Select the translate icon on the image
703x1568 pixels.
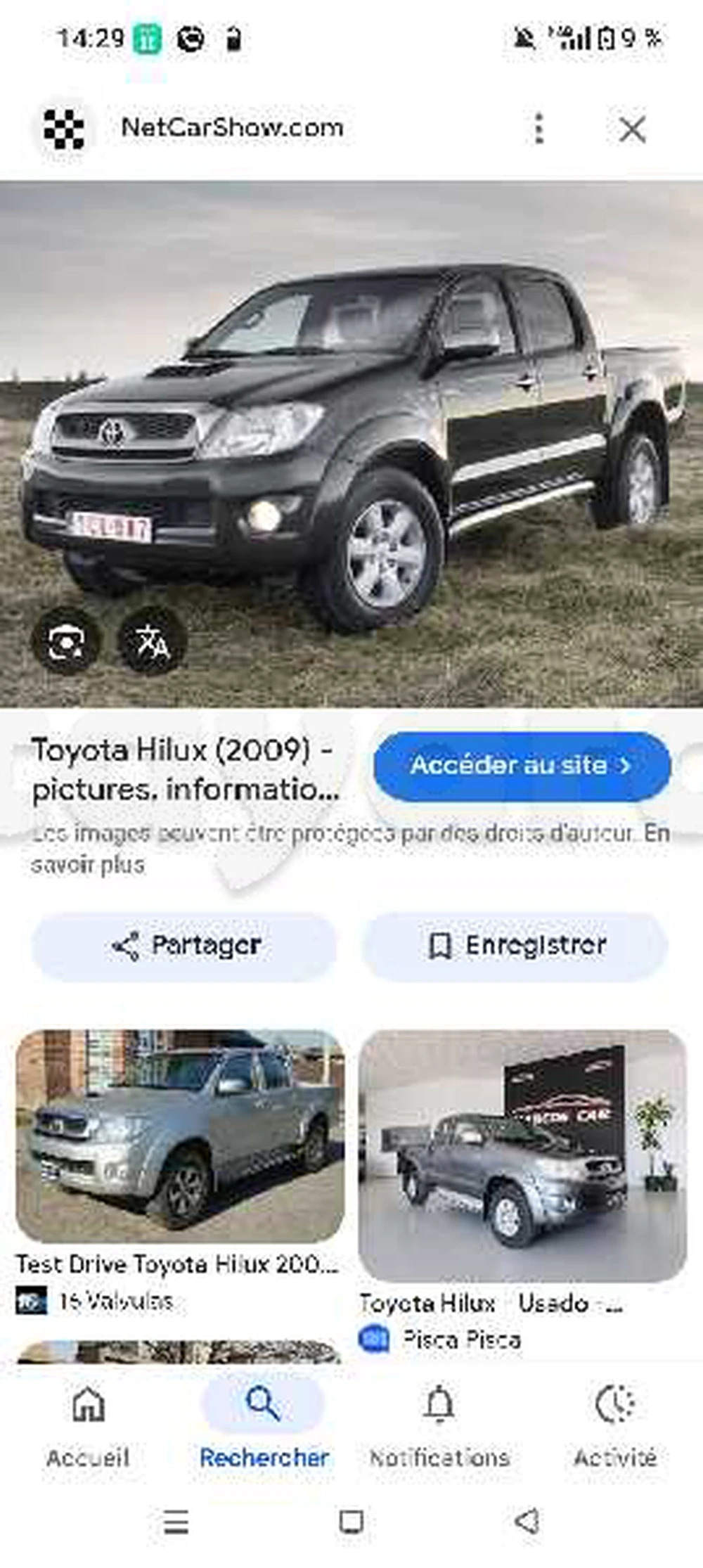(155, 642)
